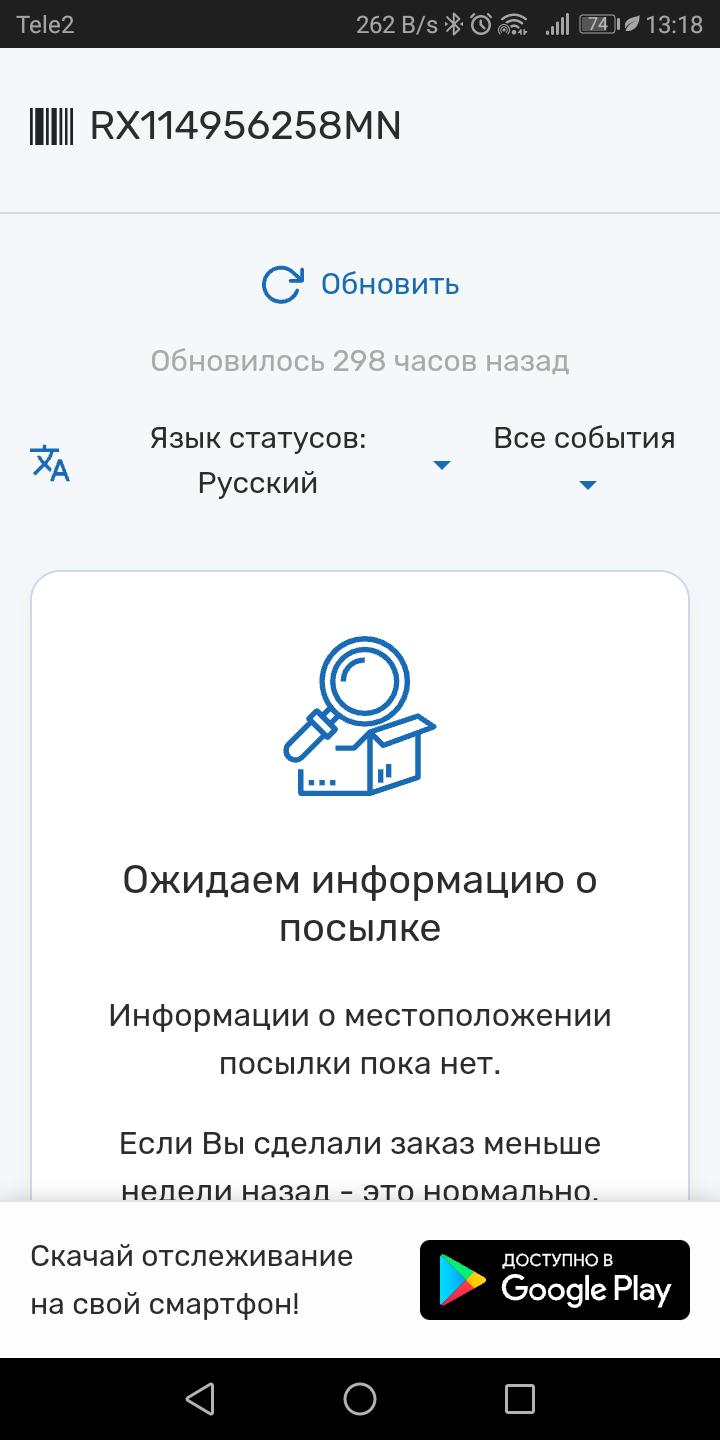
Task: Open the Google Play download badge
Action: pyautogui.click(x=554, y=1280)
